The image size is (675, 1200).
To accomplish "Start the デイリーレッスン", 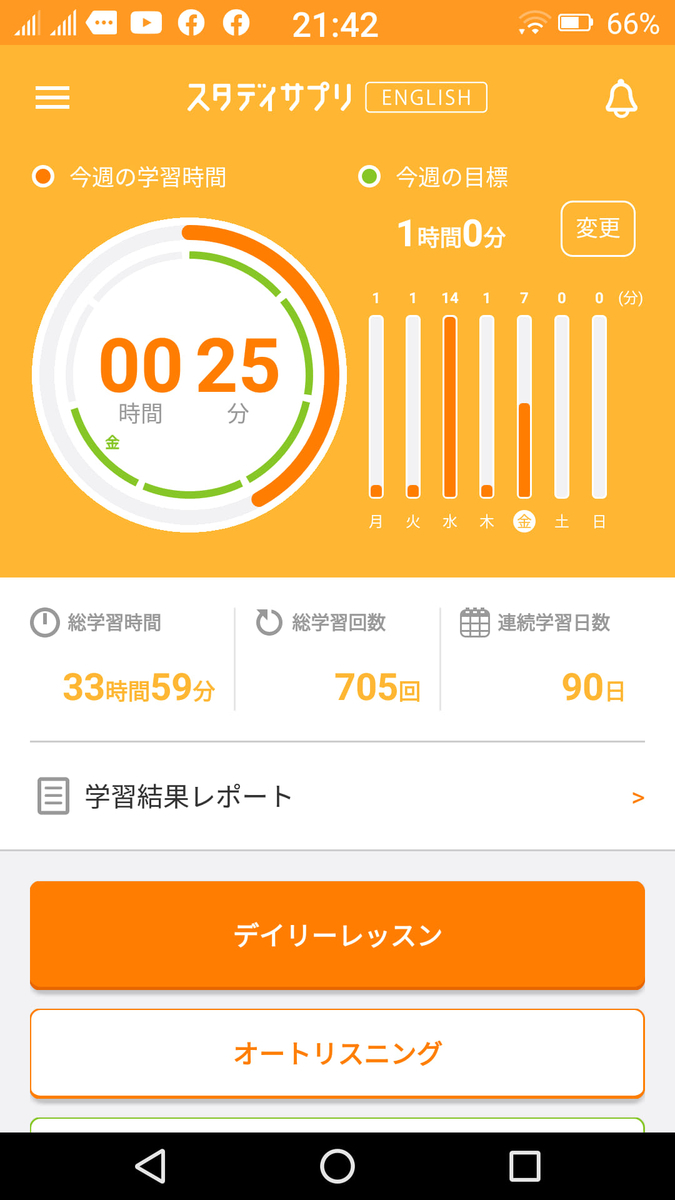I will [x=337, y=935].
